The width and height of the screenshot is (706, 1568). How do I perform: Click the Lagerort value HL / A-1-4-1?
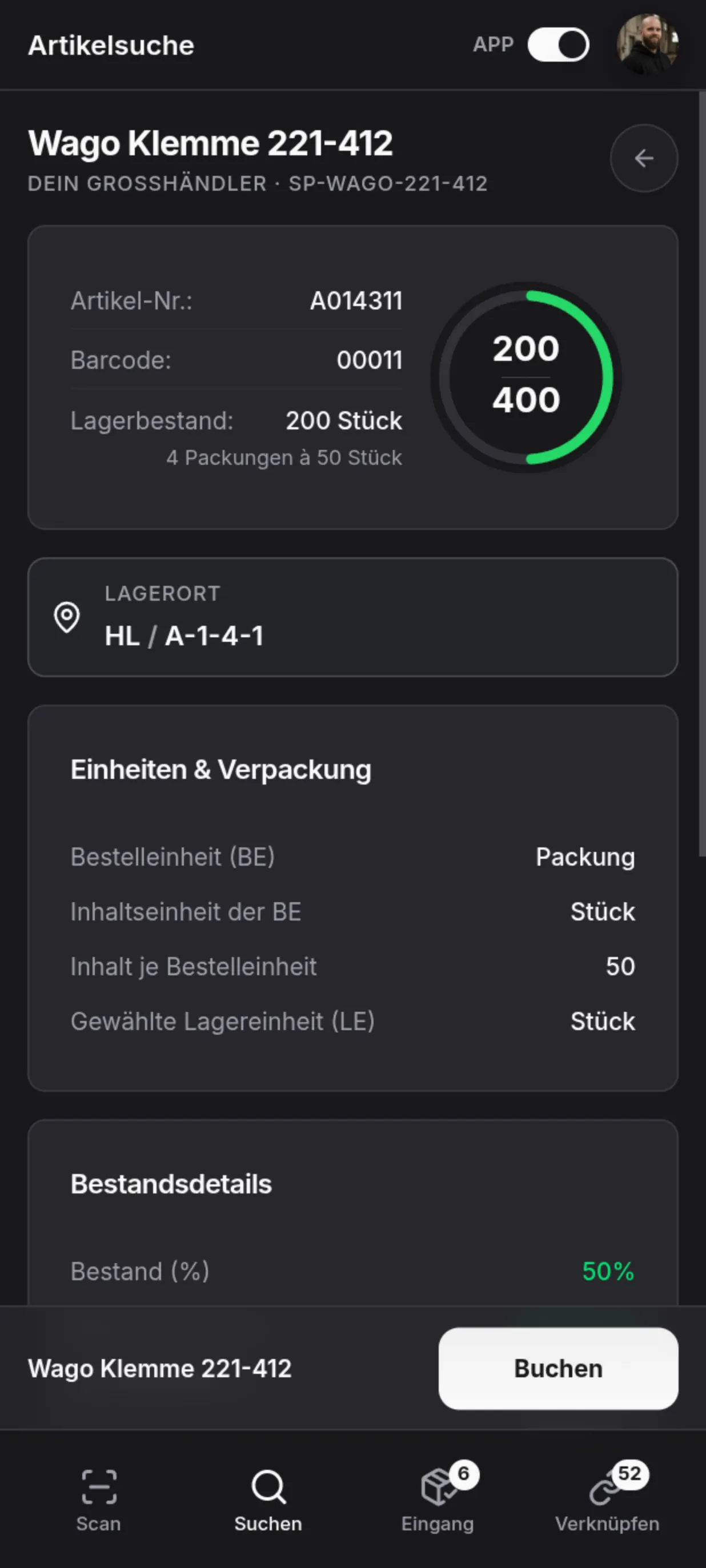184,637
